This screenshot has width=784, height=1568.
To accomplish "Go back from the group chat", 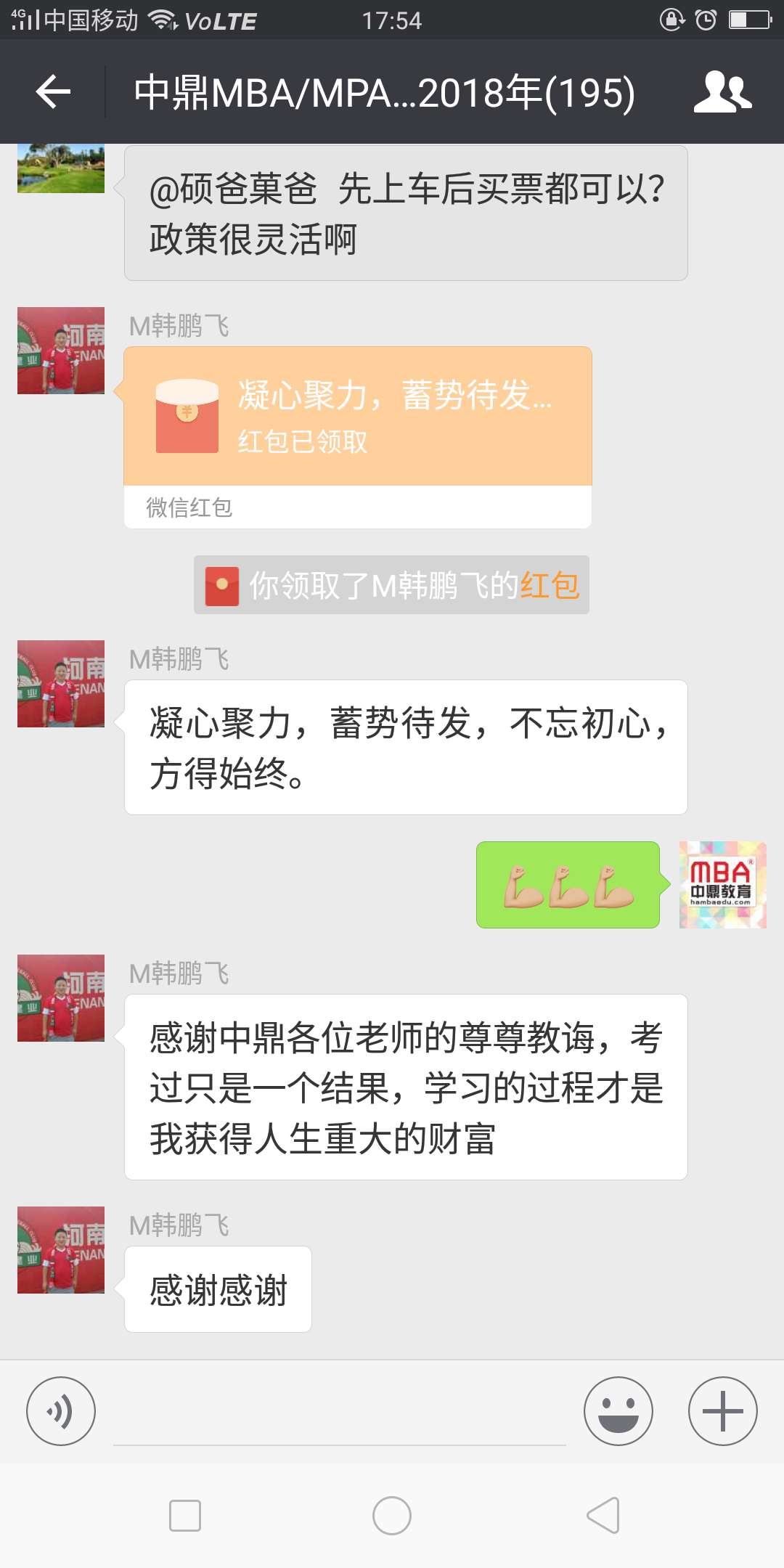I will point(53,92).
